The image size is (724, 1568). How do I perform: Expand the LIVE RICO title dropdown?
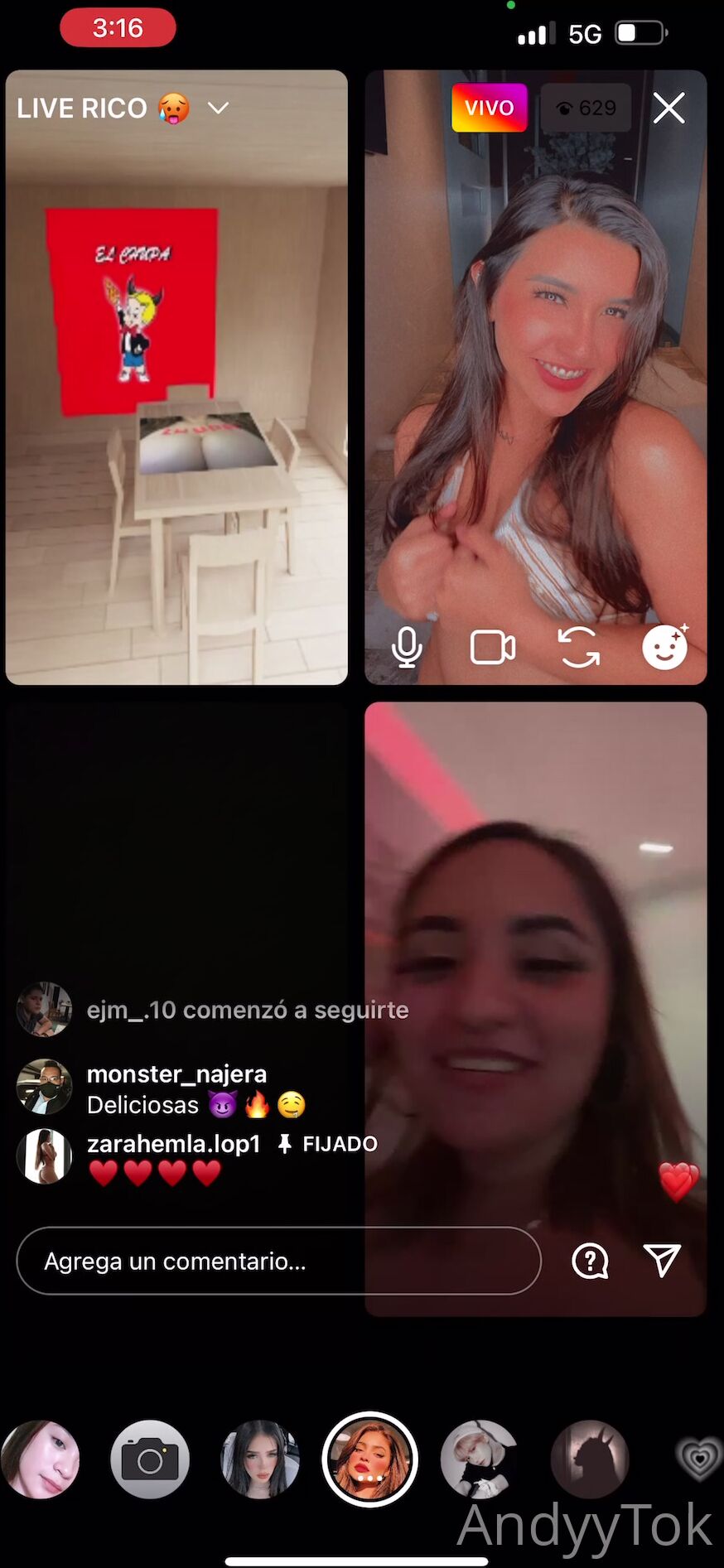point(218,109)
